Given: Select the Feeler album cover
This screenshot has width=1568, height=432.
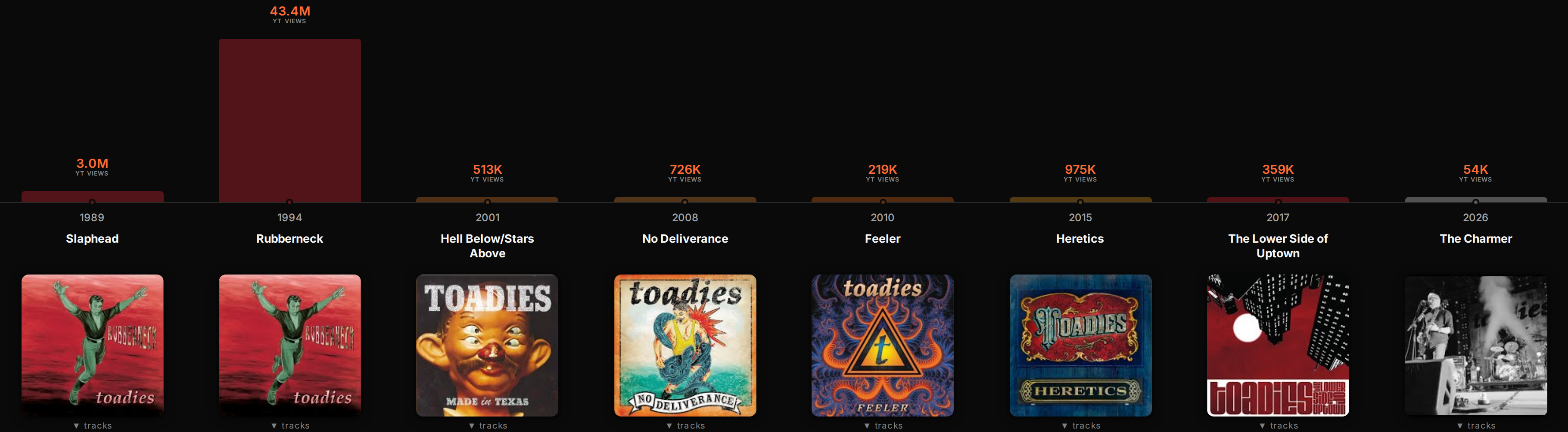Looking at the screenshot, I should pyautogui.click(x=883, y=345).
